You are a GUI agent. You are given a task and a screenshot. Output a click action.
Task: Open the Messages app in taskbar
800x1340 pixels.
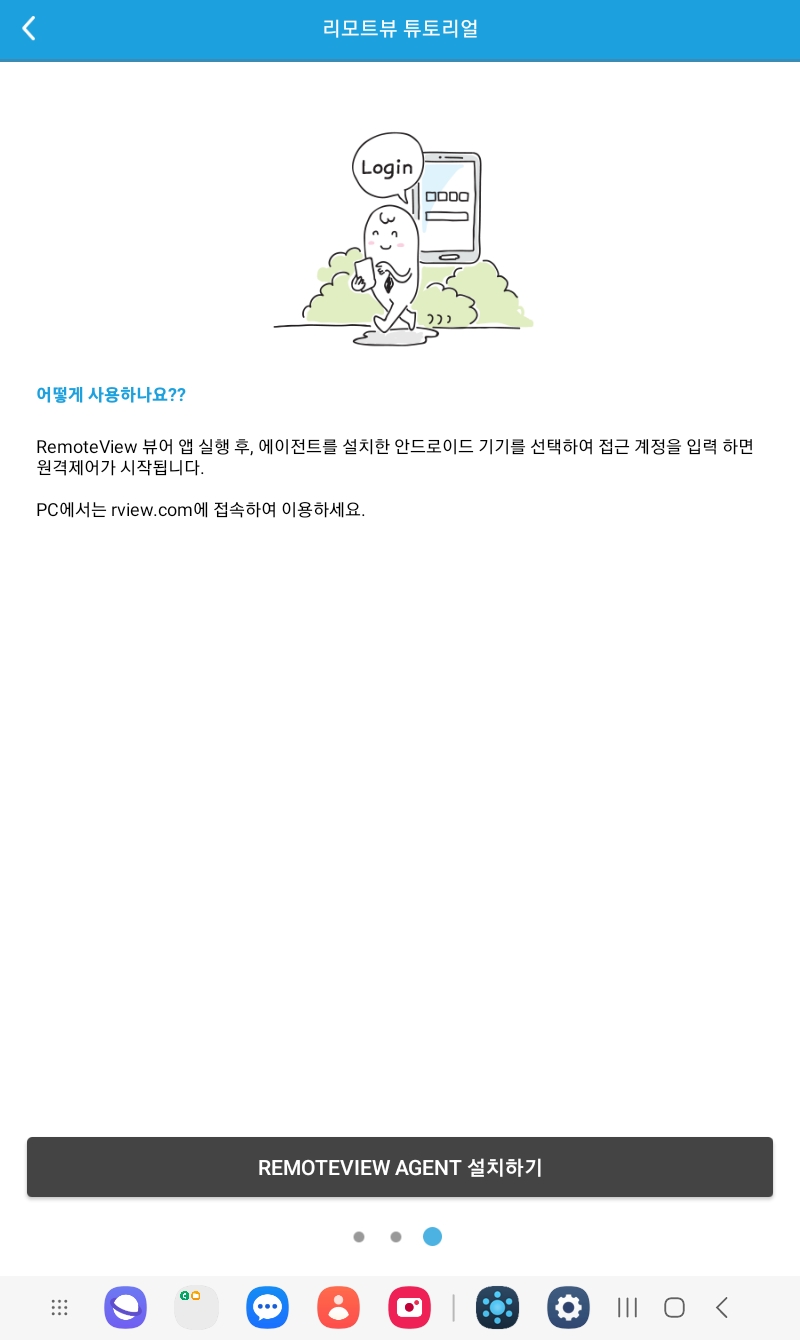267,1307
